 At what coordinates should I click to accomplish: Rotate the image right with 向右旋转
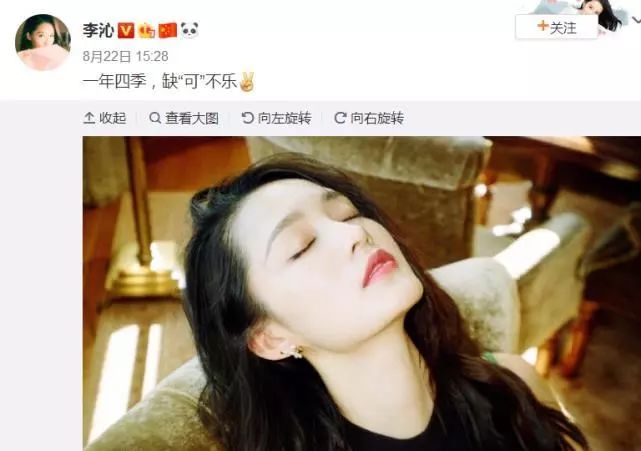coord(369,118)
